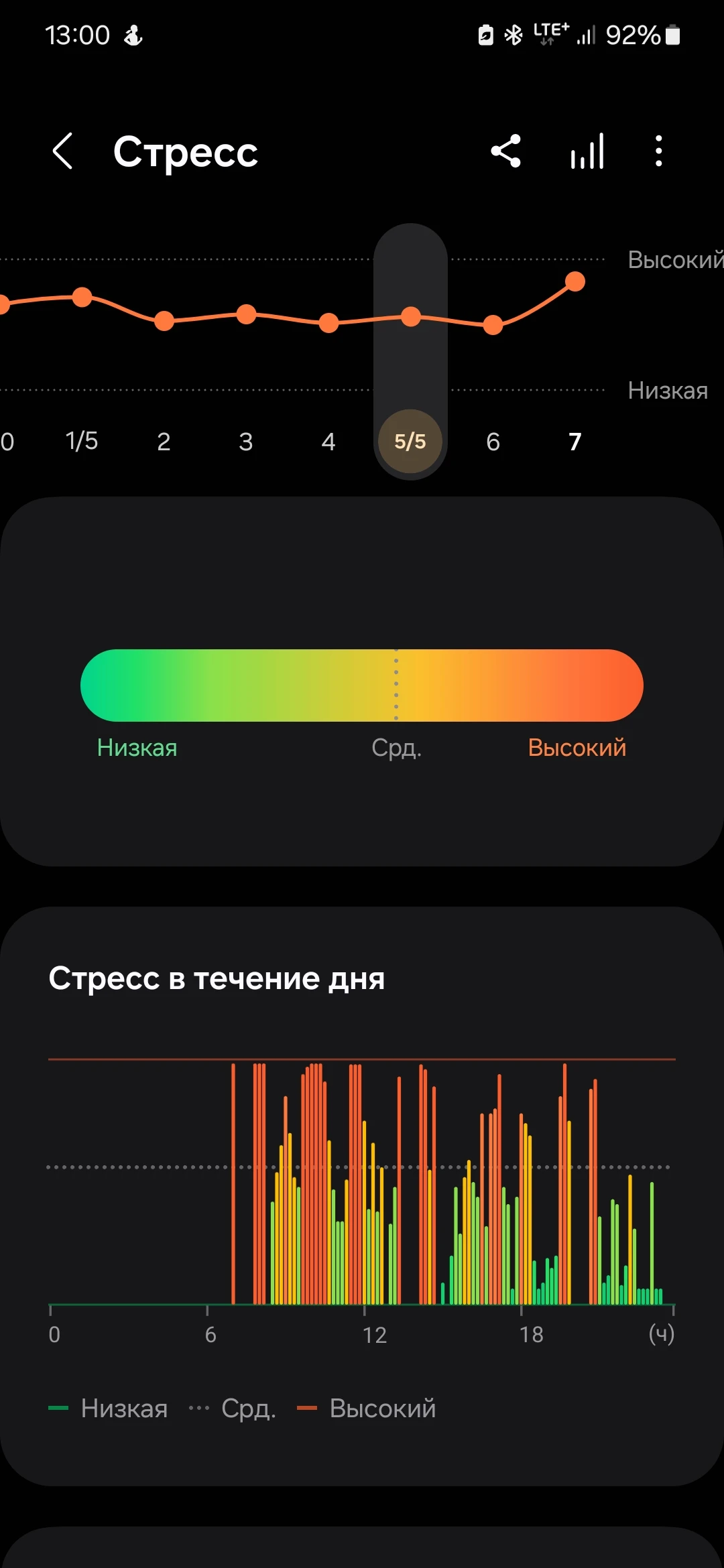Image resolution: width=724 pixels, height=1568 pixels.
Task: Go back from the Стресс screen
Action: point(62,151)
